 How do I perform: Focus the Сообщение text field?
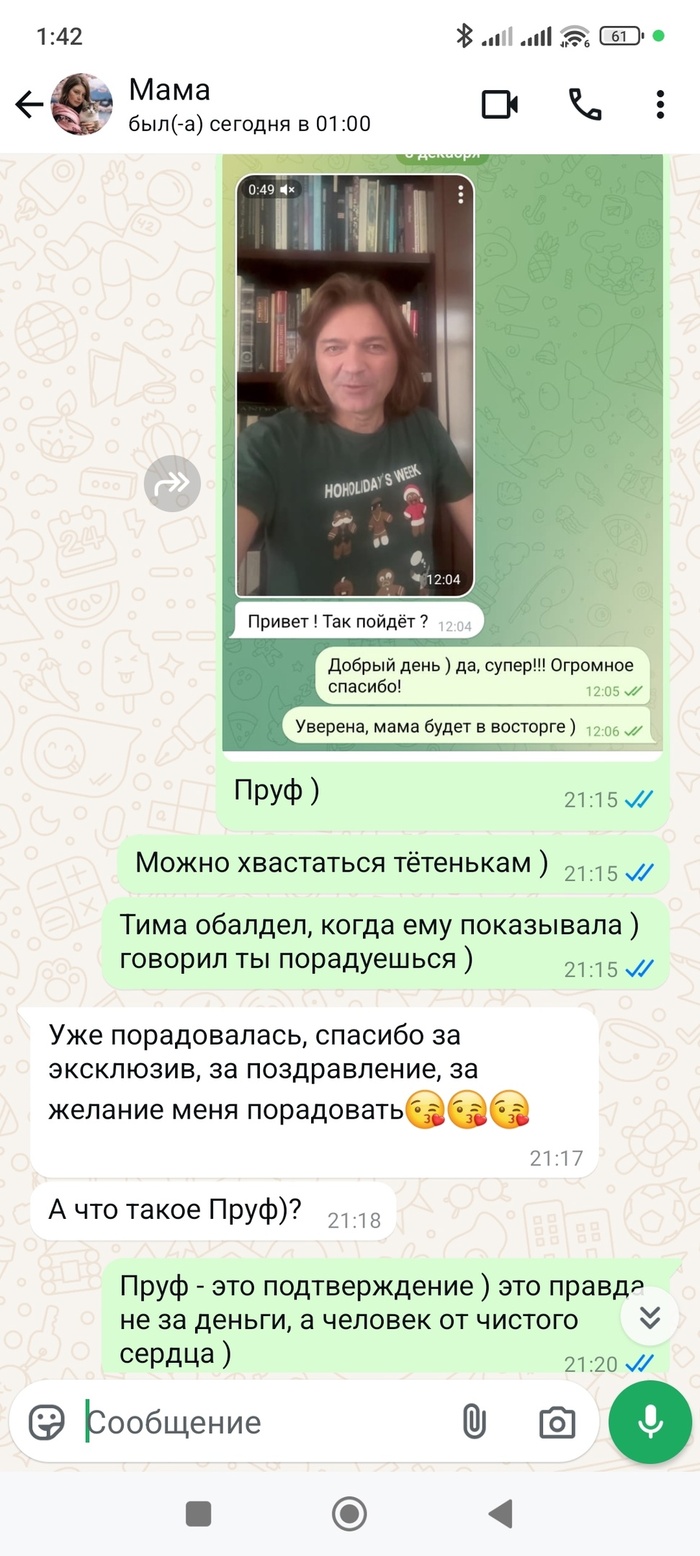coord(260,1422)
